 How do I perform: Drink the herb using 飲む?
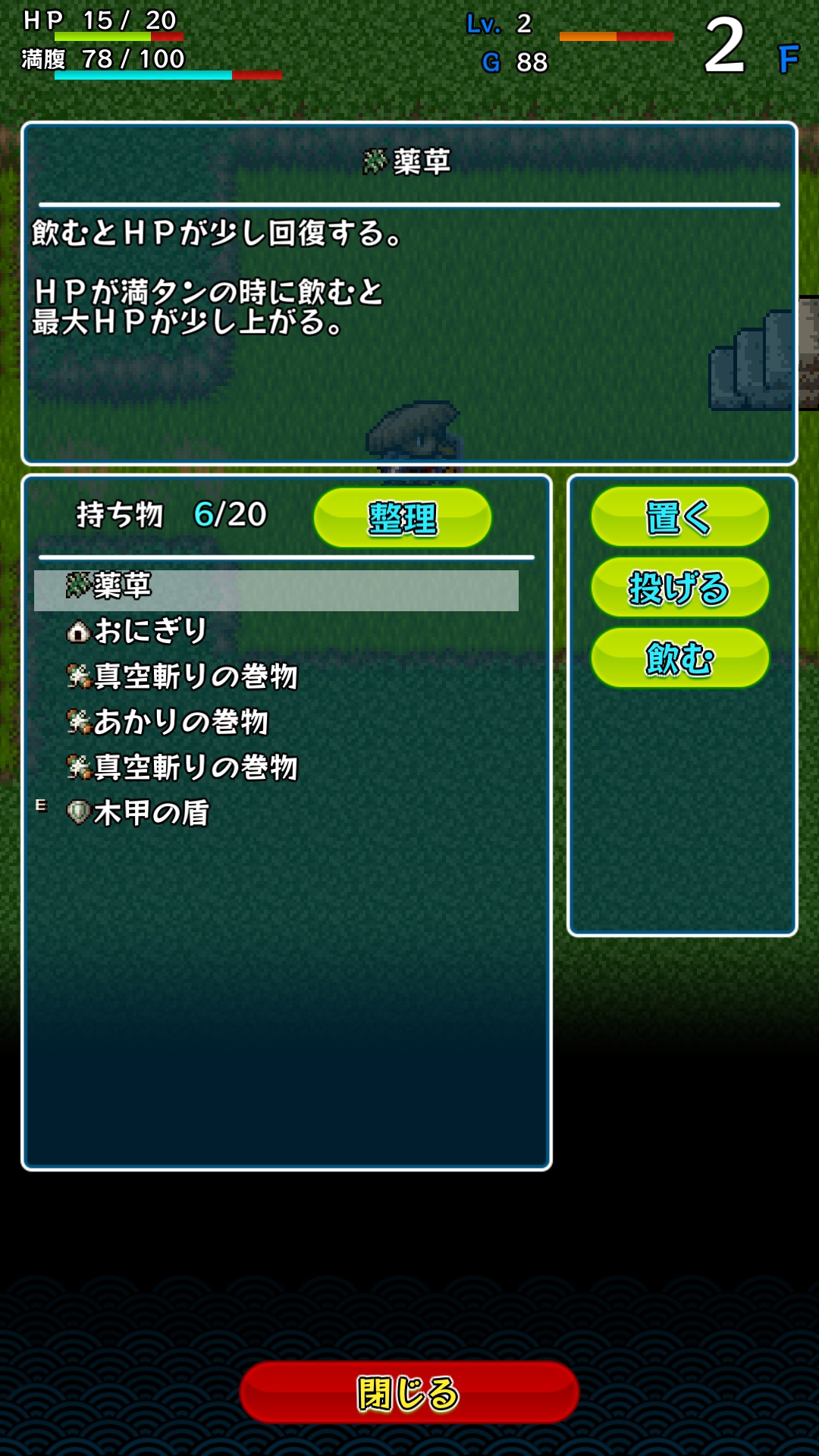[x=679, y=657]
